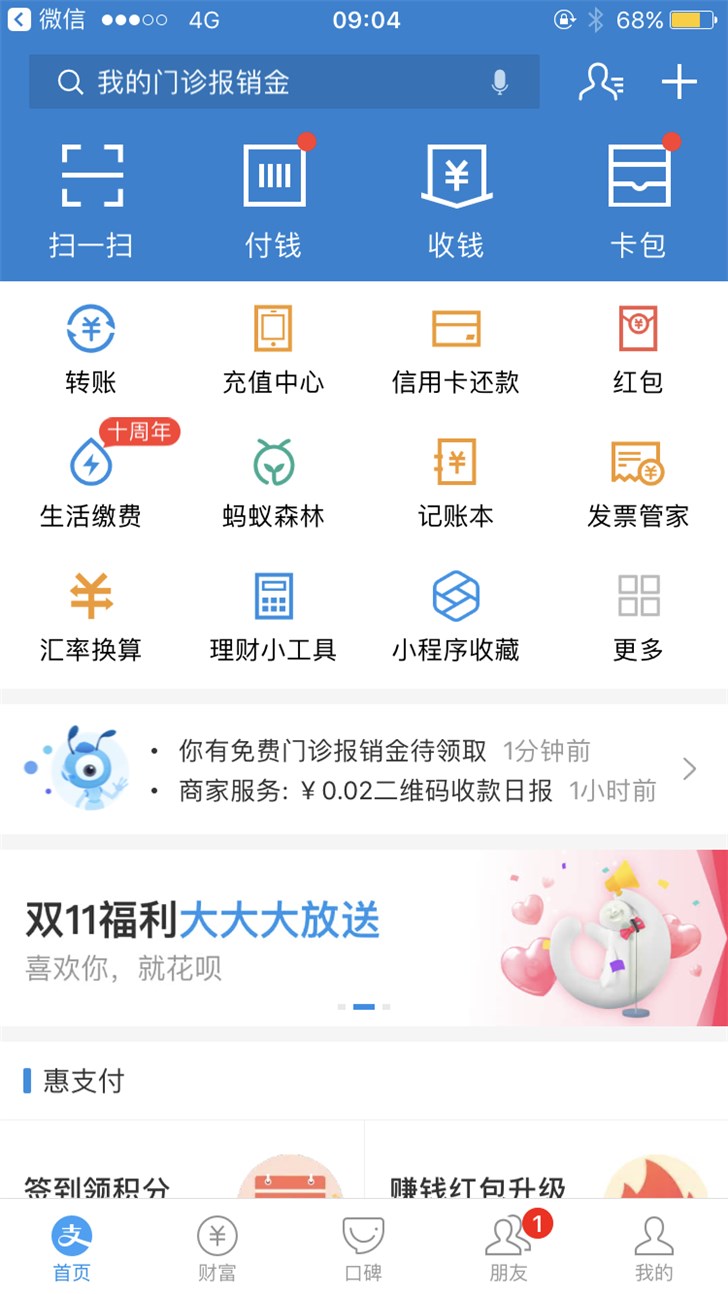Switch to the 财富 tab
Screen dimensions: 728x1294
click(217, 1248)
